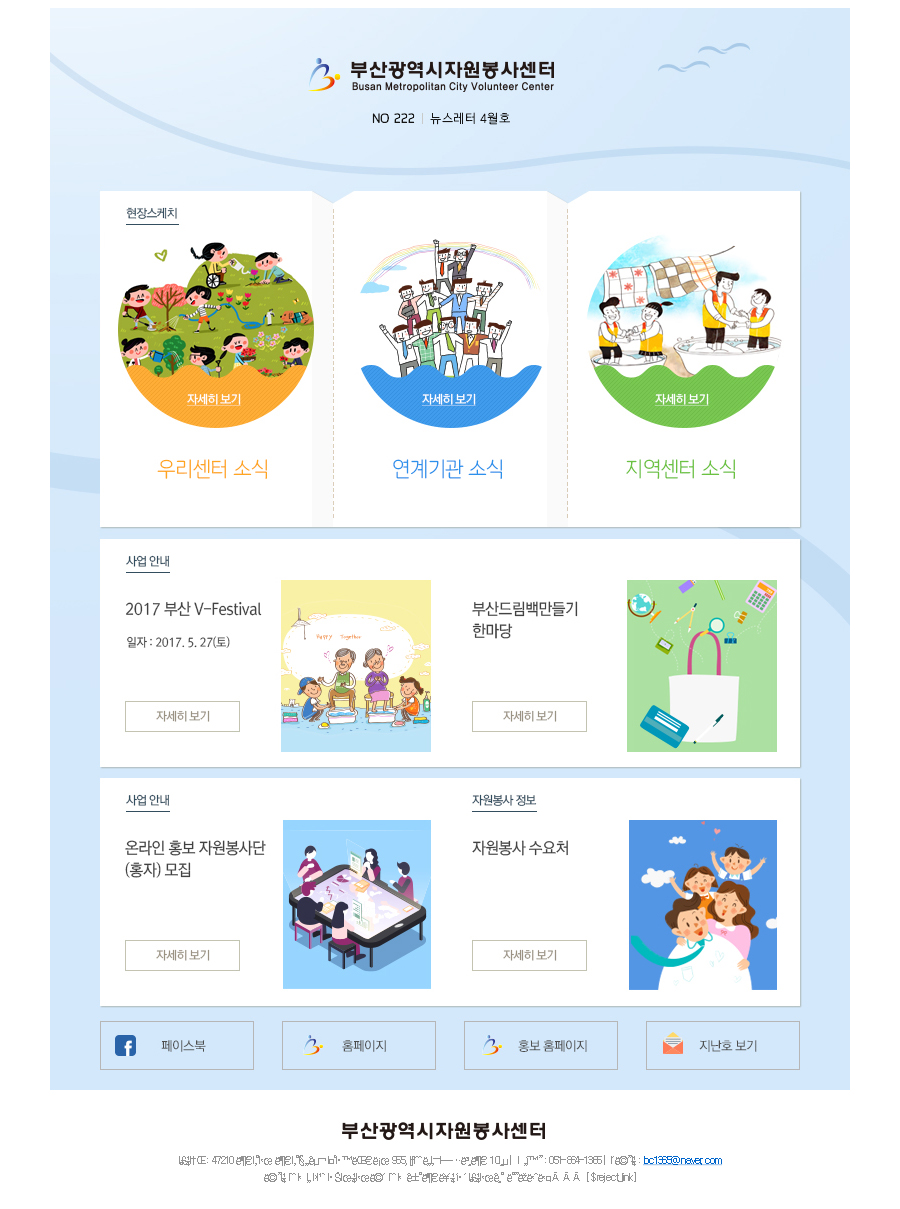Open details for 우리센터 소식

[x=214, y=399]
